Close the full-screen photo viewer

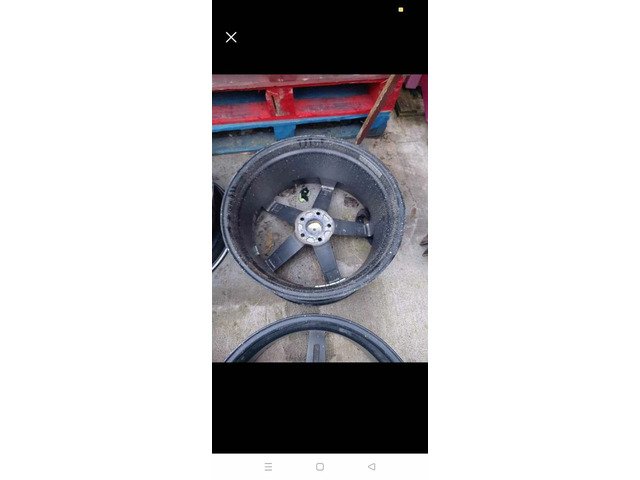(x=231, y=37)
